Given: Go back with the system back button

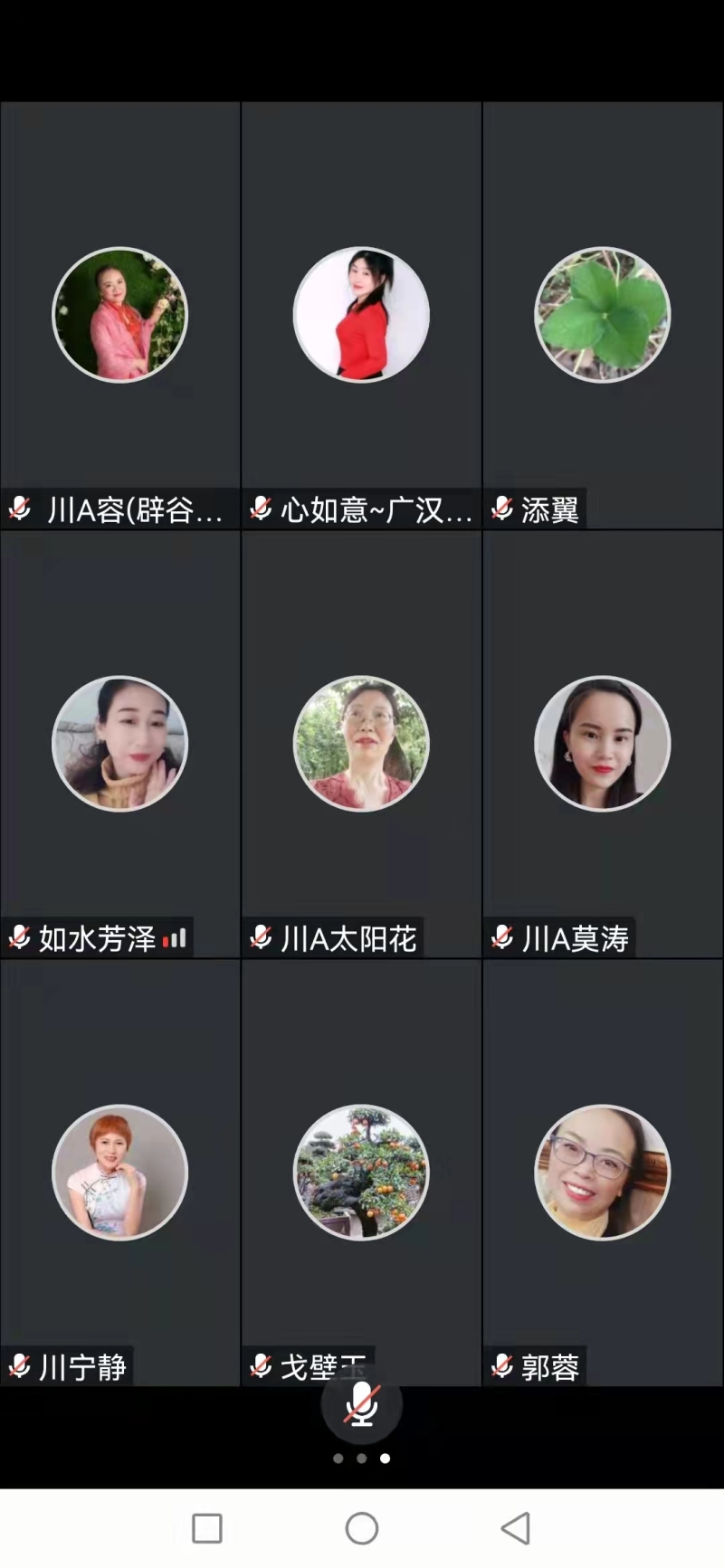Looking at the screenshot, I should [516, 1528].
